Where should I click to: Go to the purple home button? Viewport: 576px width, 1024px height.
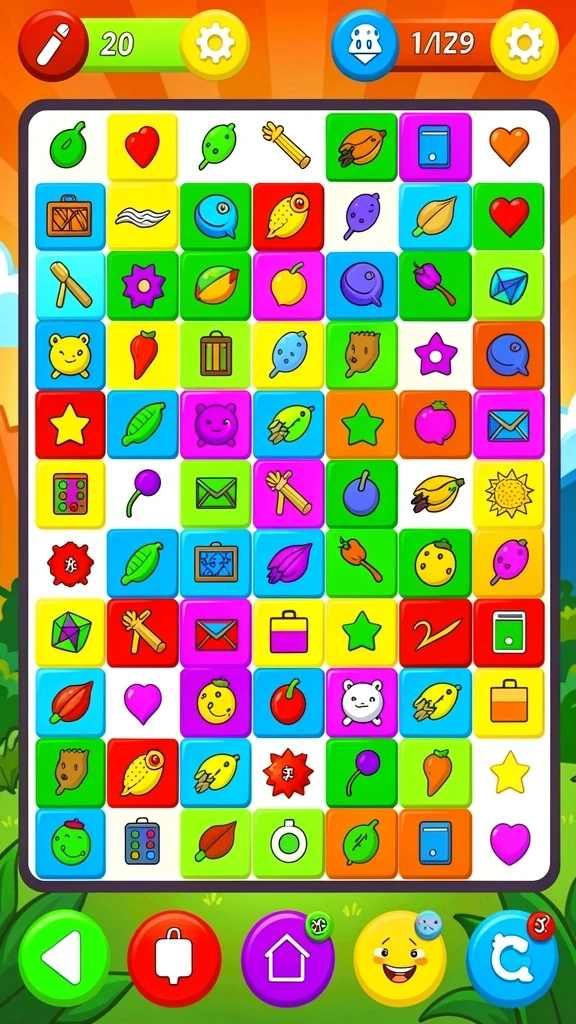287,957
